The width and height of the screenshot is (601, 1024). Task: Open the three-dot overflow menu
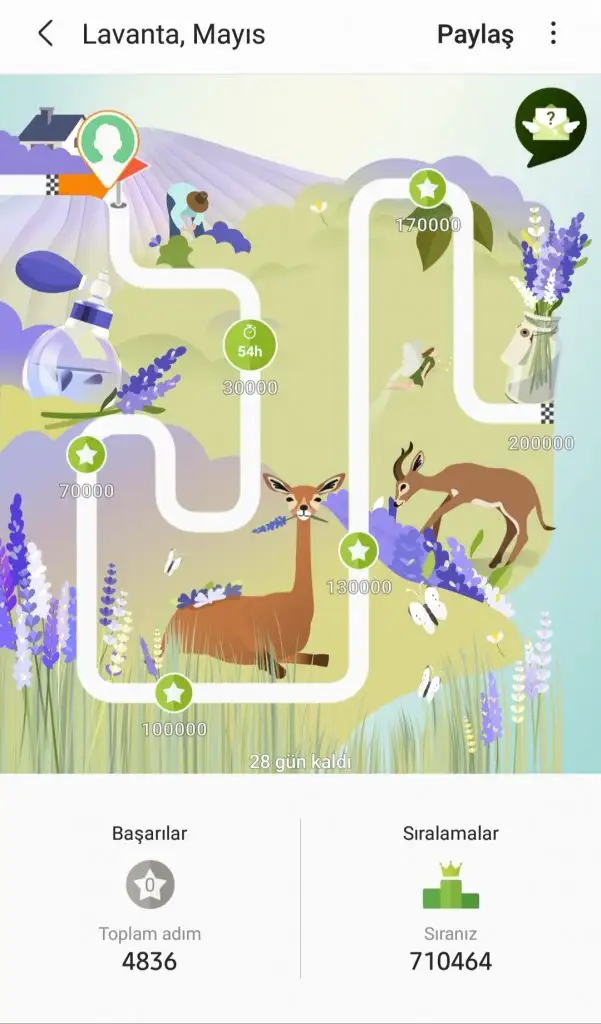pyautogui.click(x=553, y=34)
